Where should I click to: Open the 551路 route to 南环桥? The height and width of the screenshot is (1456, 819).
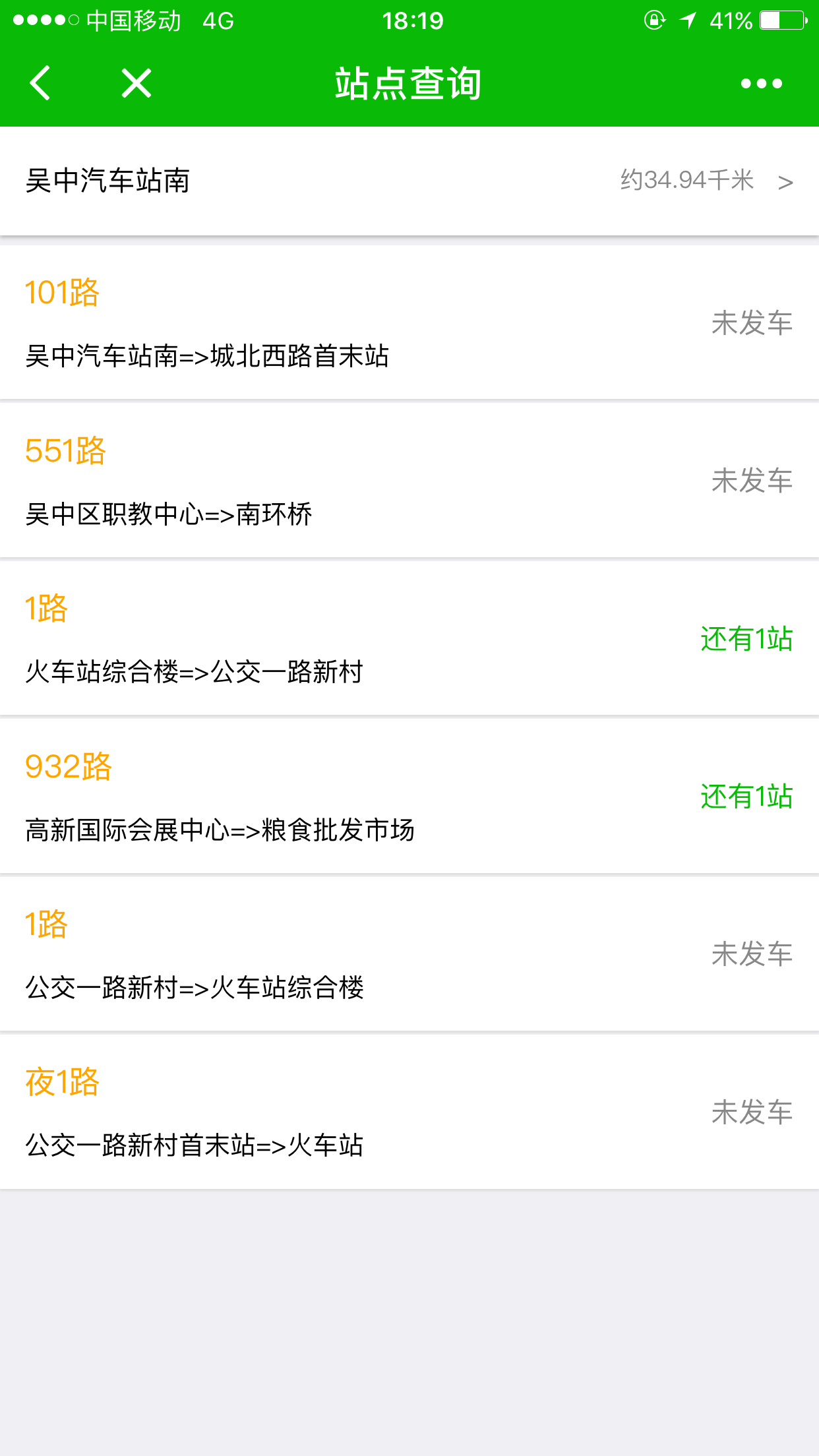[409, 481]
